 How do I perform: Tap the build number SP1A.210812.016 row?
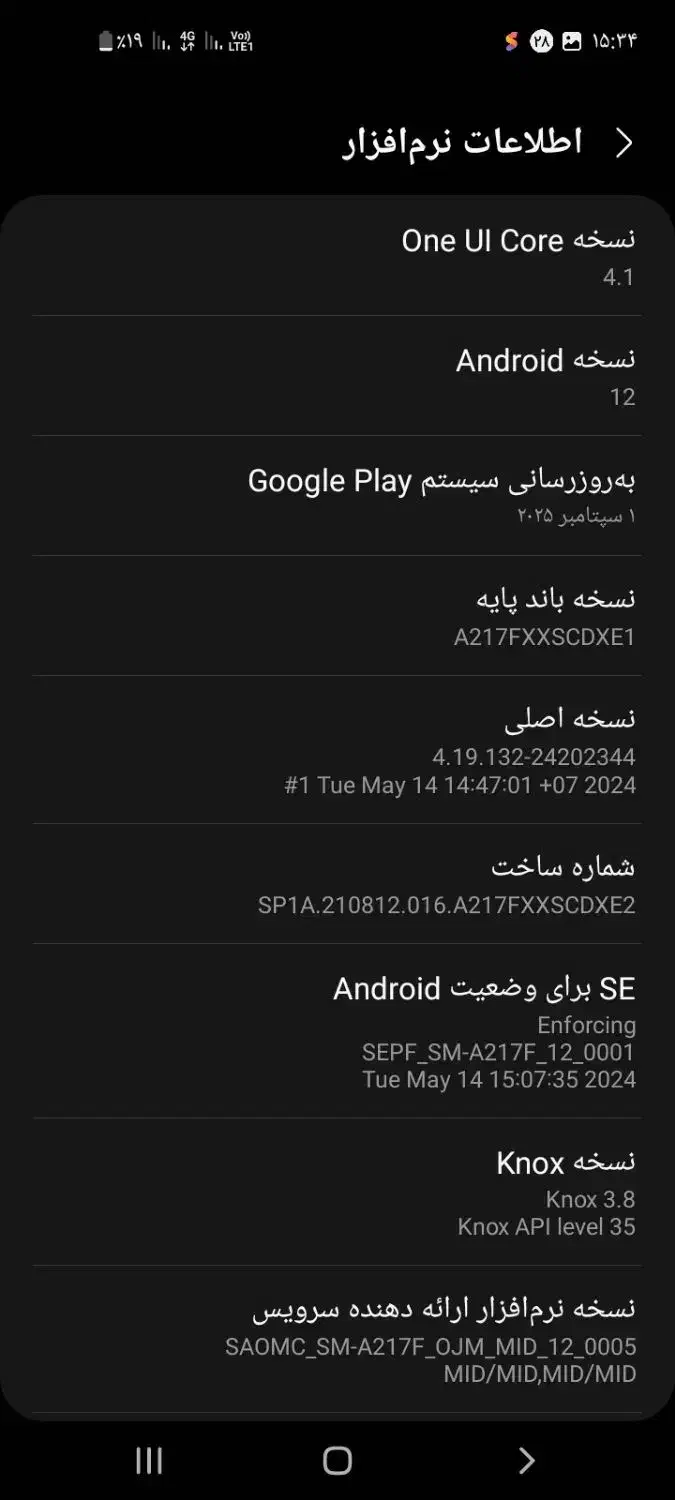[x=337, y=884]
